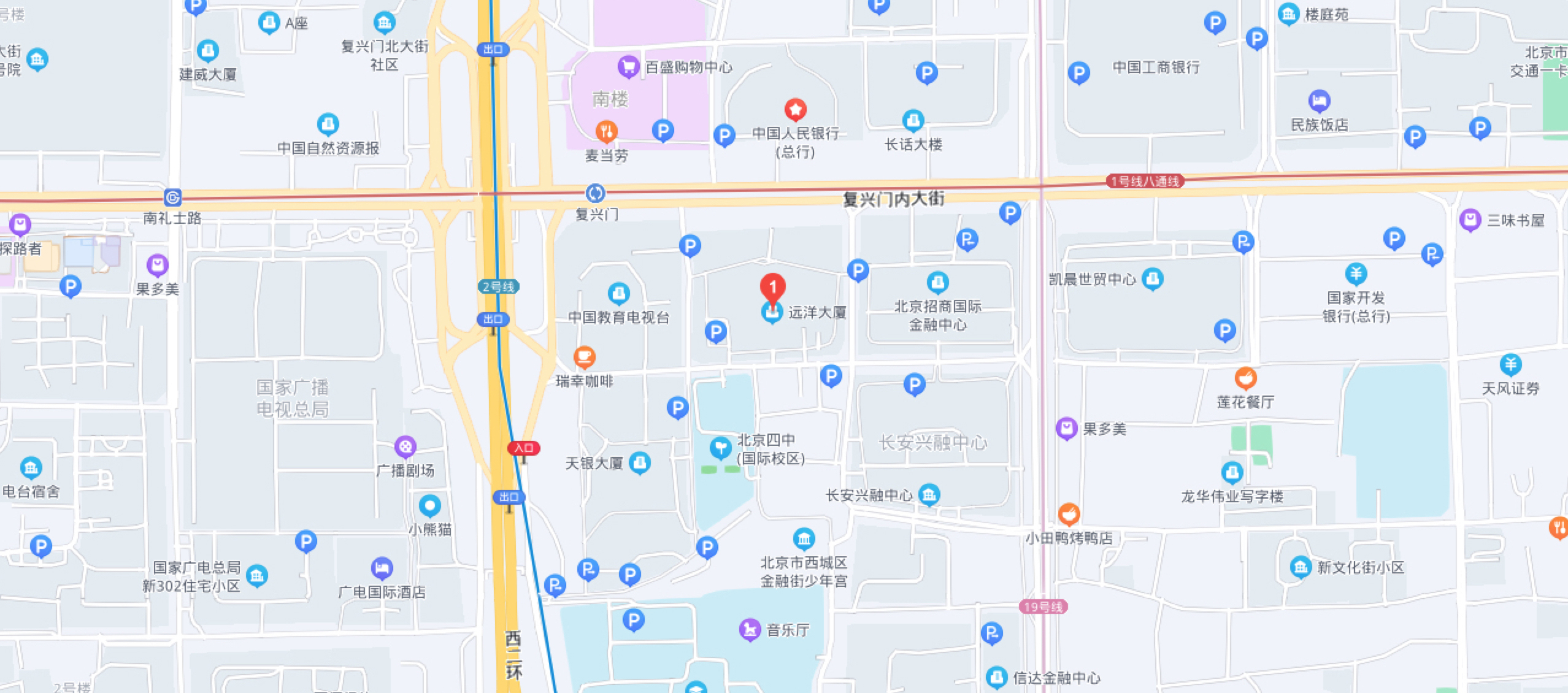Select 北京四中(国际校区) school marker
This screenshot has height=693, width=1568.
click(720, 448)
